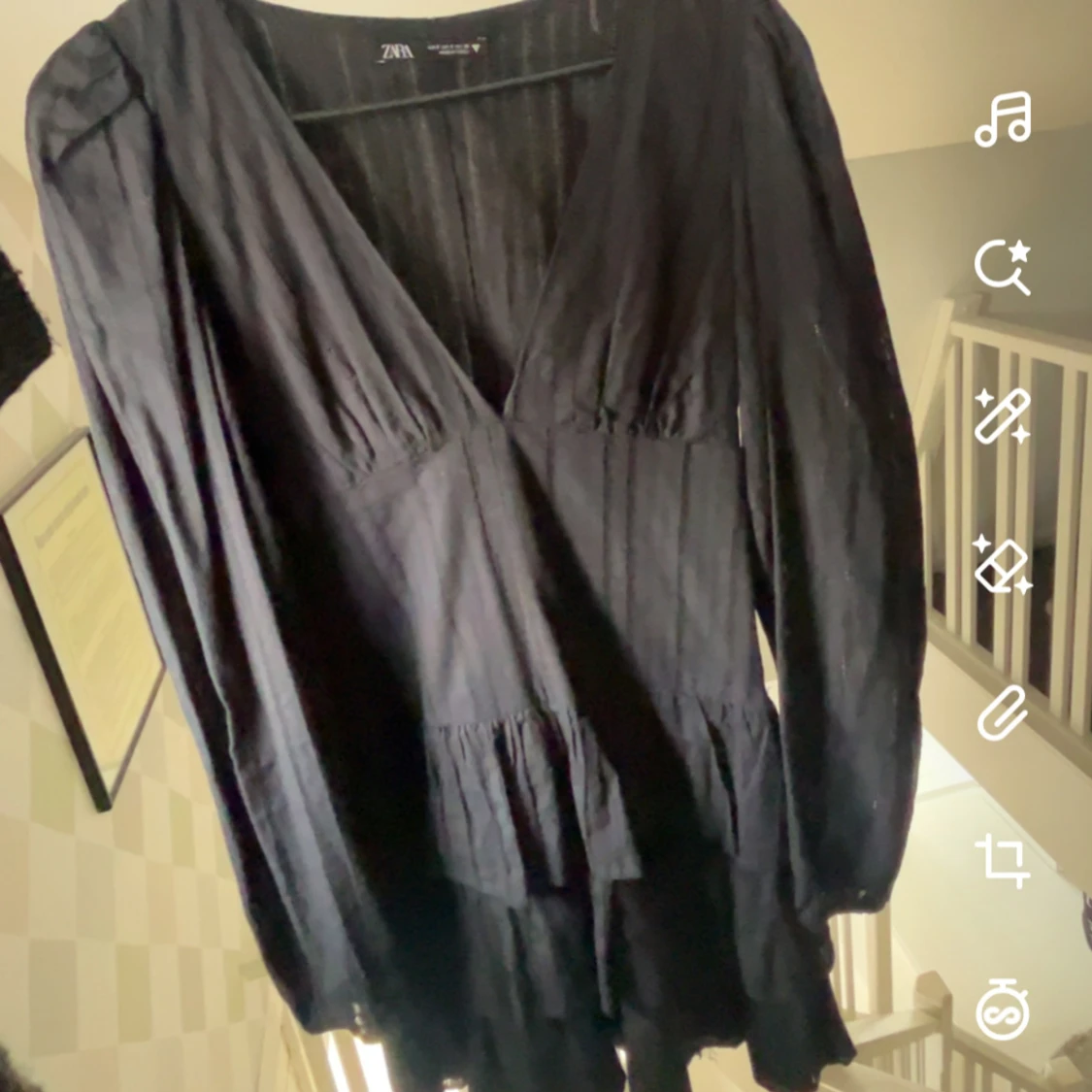Viewport: 1092px width, 1092px height.
Task: Open the magic wand effects tool
Action: 1003,418
